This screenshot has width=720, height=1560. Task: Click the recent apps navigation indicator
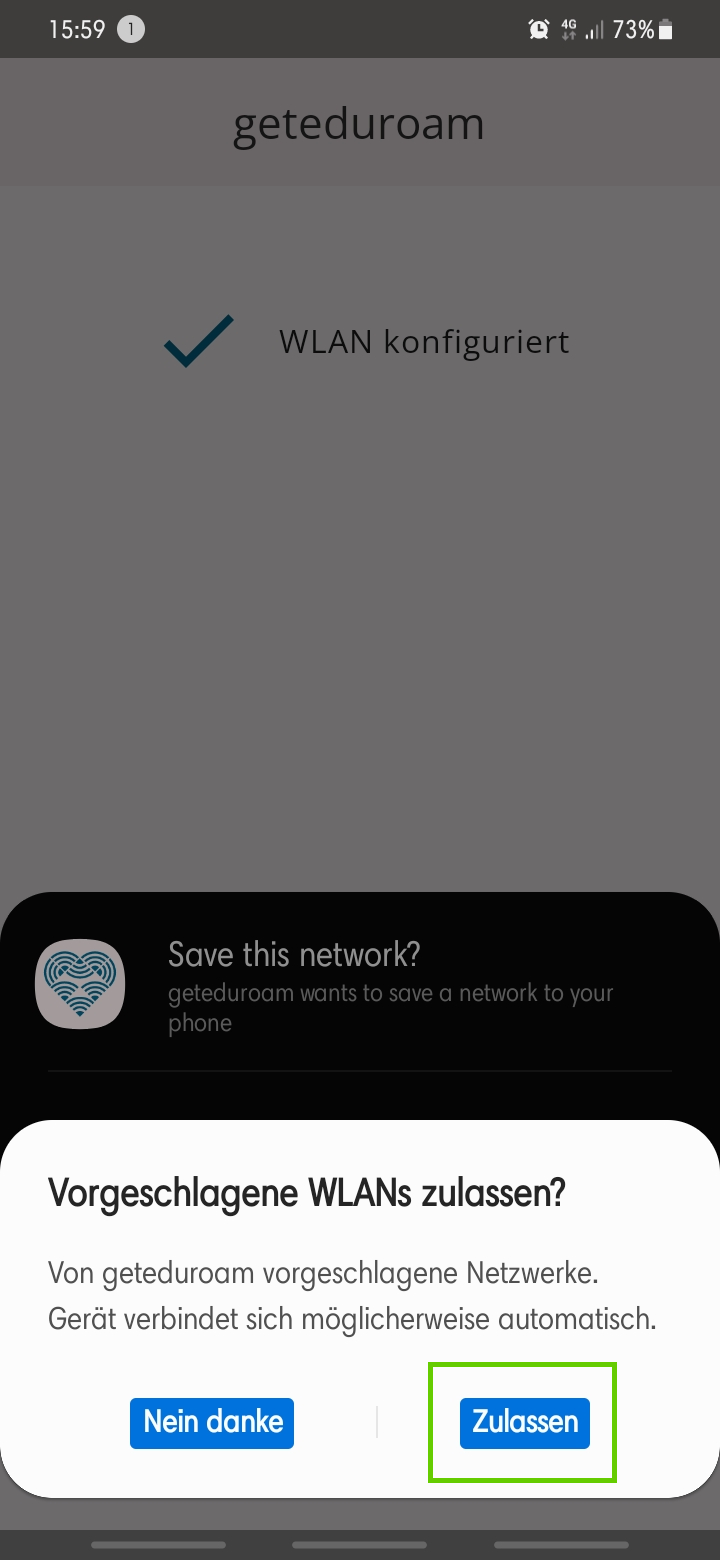(x=158, y=1545)
